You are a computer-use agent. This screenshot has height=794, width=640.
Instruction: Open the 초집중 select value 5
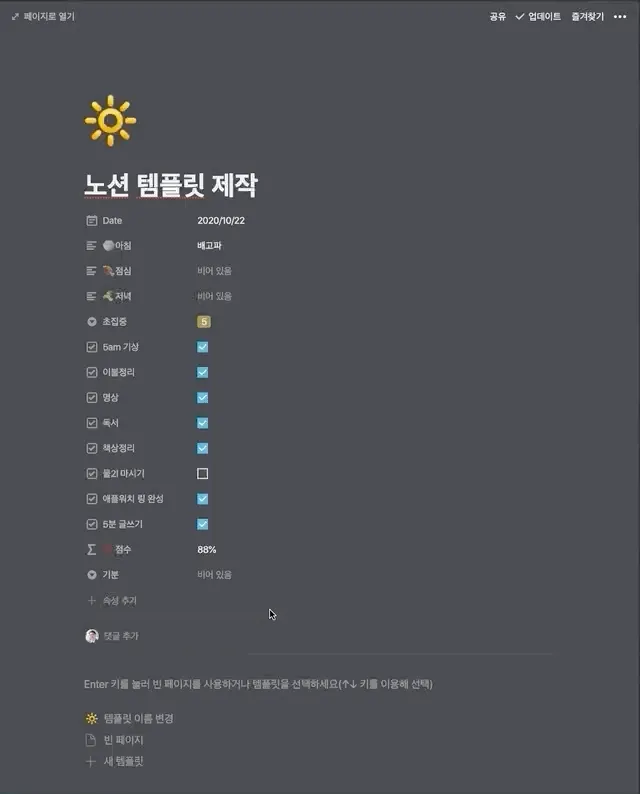tap(204, 322)
